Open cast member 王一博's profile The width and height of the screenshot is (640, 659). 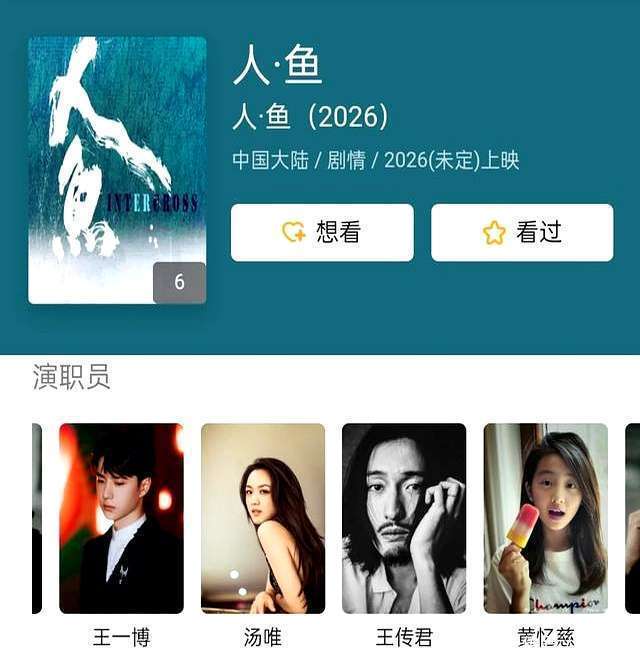[121, 518]
